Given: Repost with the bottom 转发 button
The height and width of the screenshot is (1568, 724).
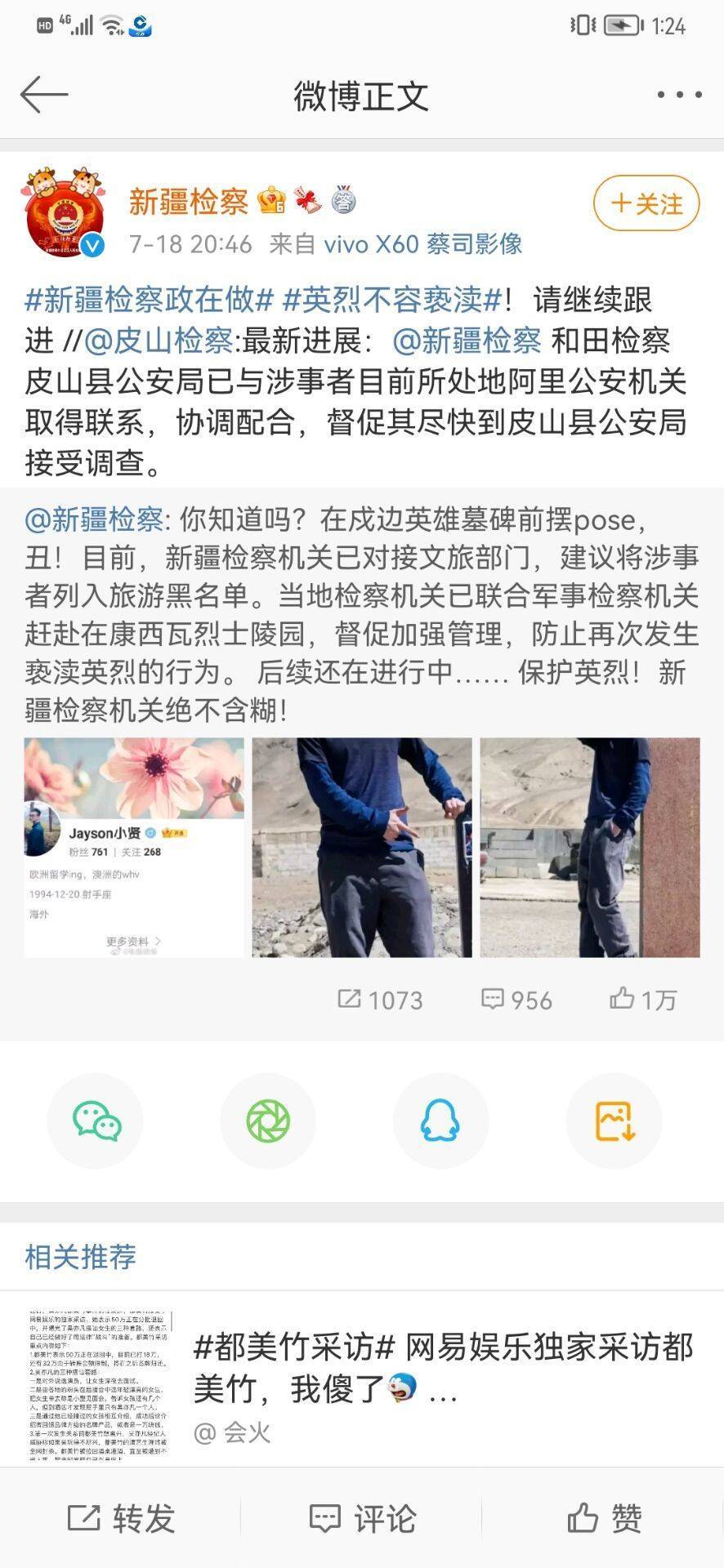Looking at the screenshot, I should [x=121, y=1518].
